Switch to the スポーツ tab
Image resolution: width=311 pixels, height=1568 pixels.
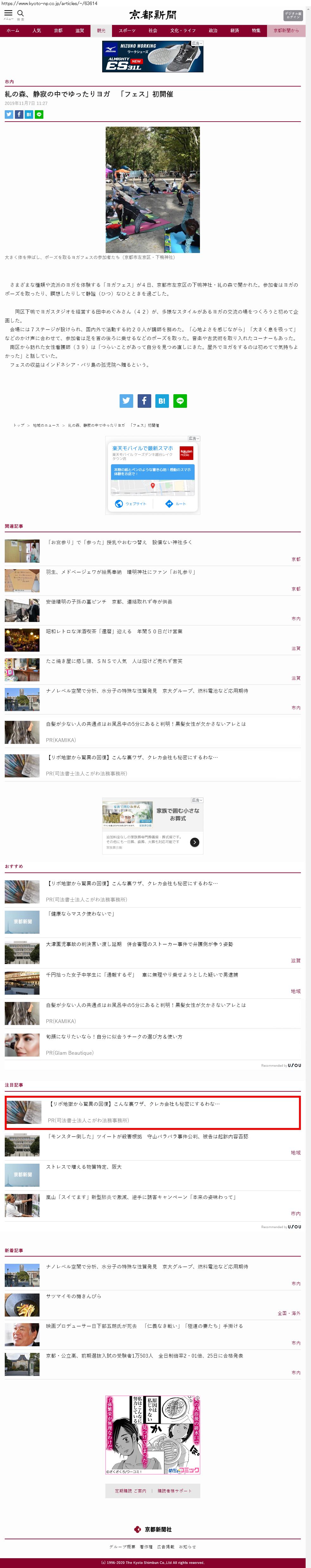[x=128, y=30]
